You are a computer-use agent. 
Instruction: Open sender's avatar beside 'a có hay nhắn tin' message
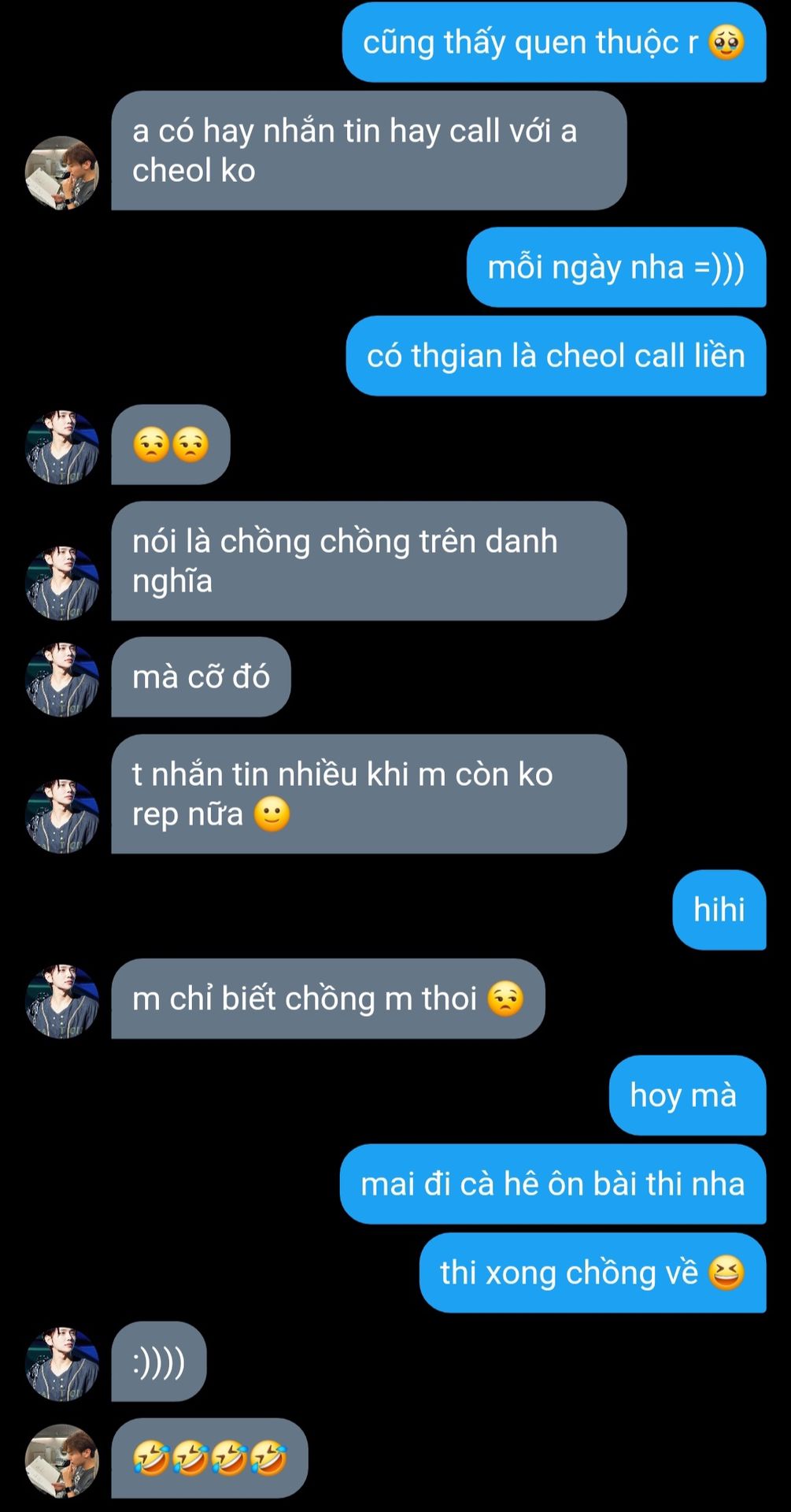pyautogui.click(x=61, y=172)
